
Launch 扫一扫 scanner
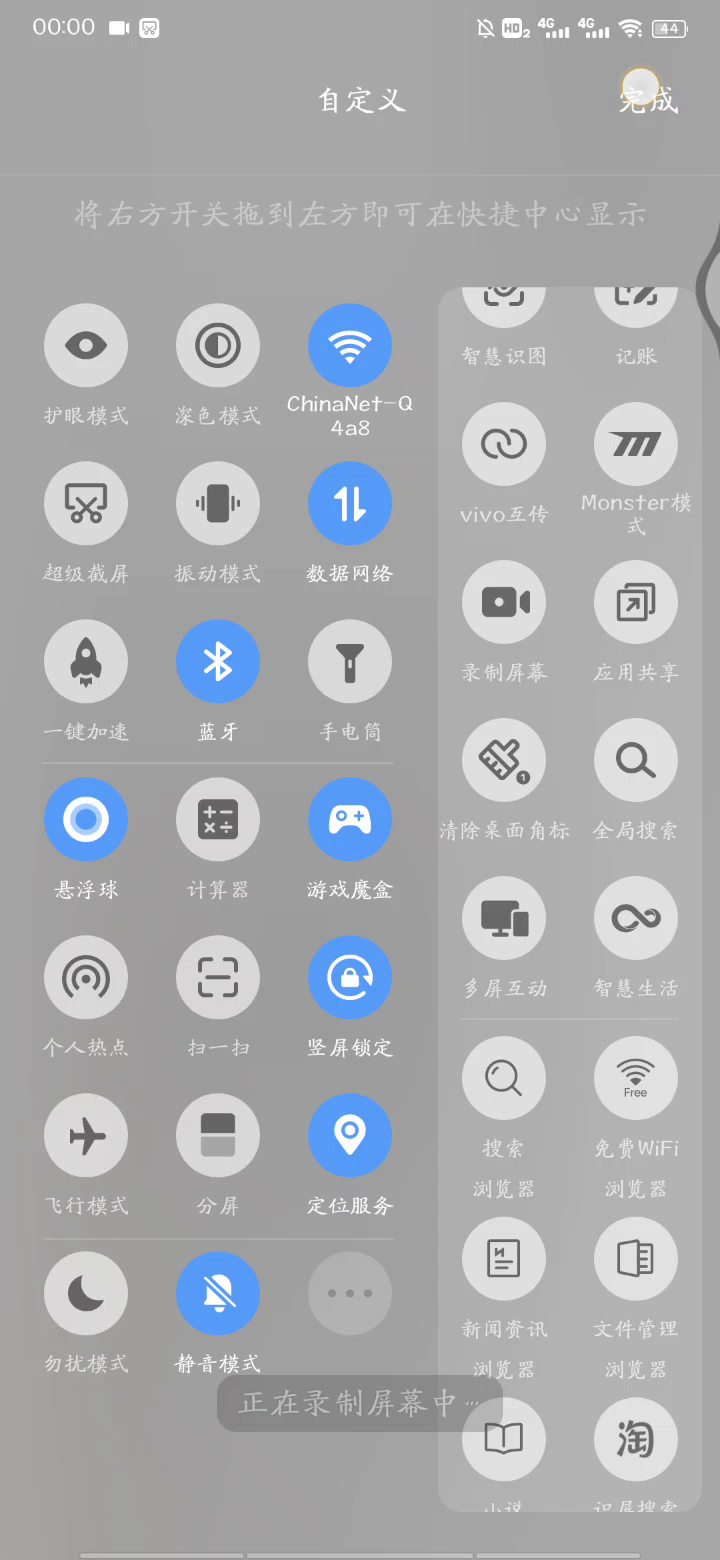coord(218,978)
